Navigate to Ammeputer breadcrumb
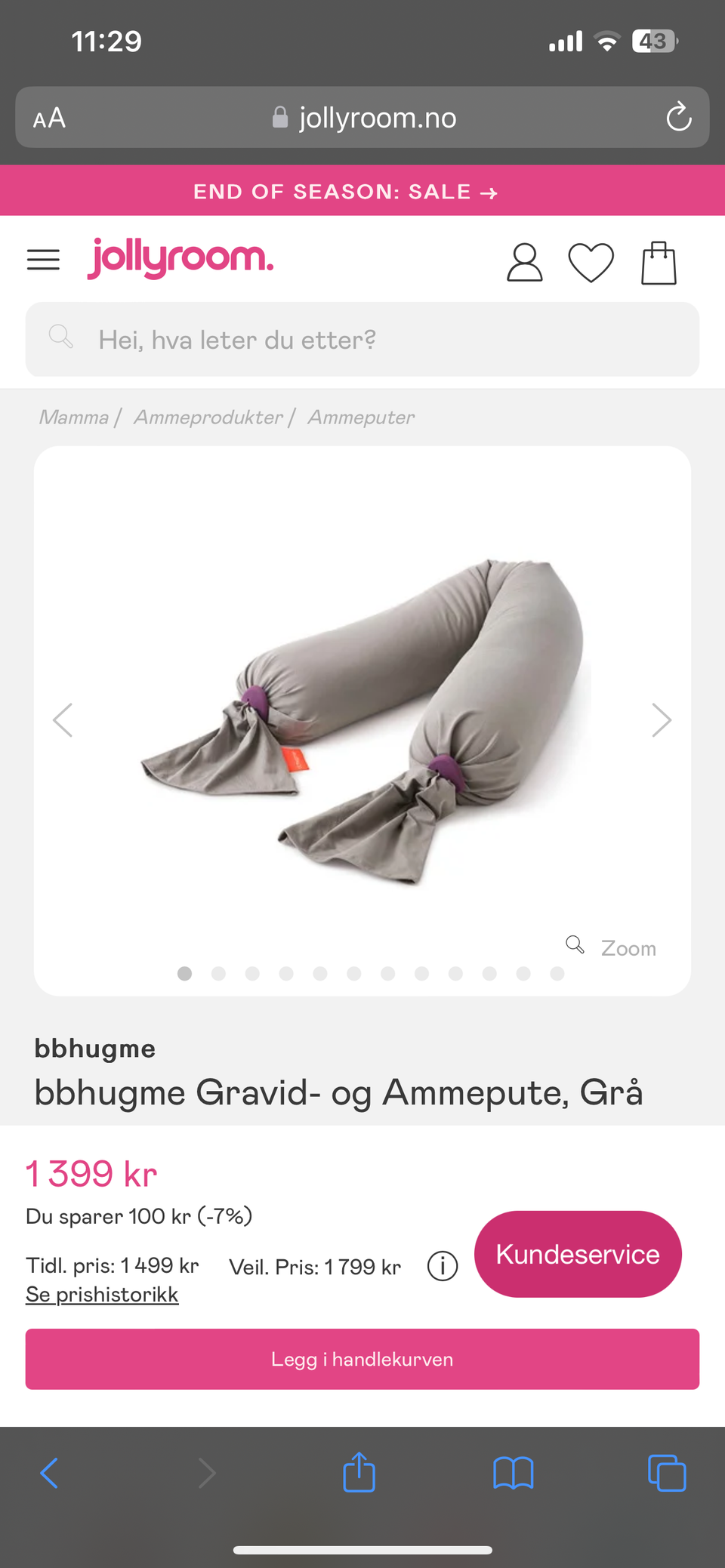Screen dimensions: 725x1568 click(x=361, y=417)
